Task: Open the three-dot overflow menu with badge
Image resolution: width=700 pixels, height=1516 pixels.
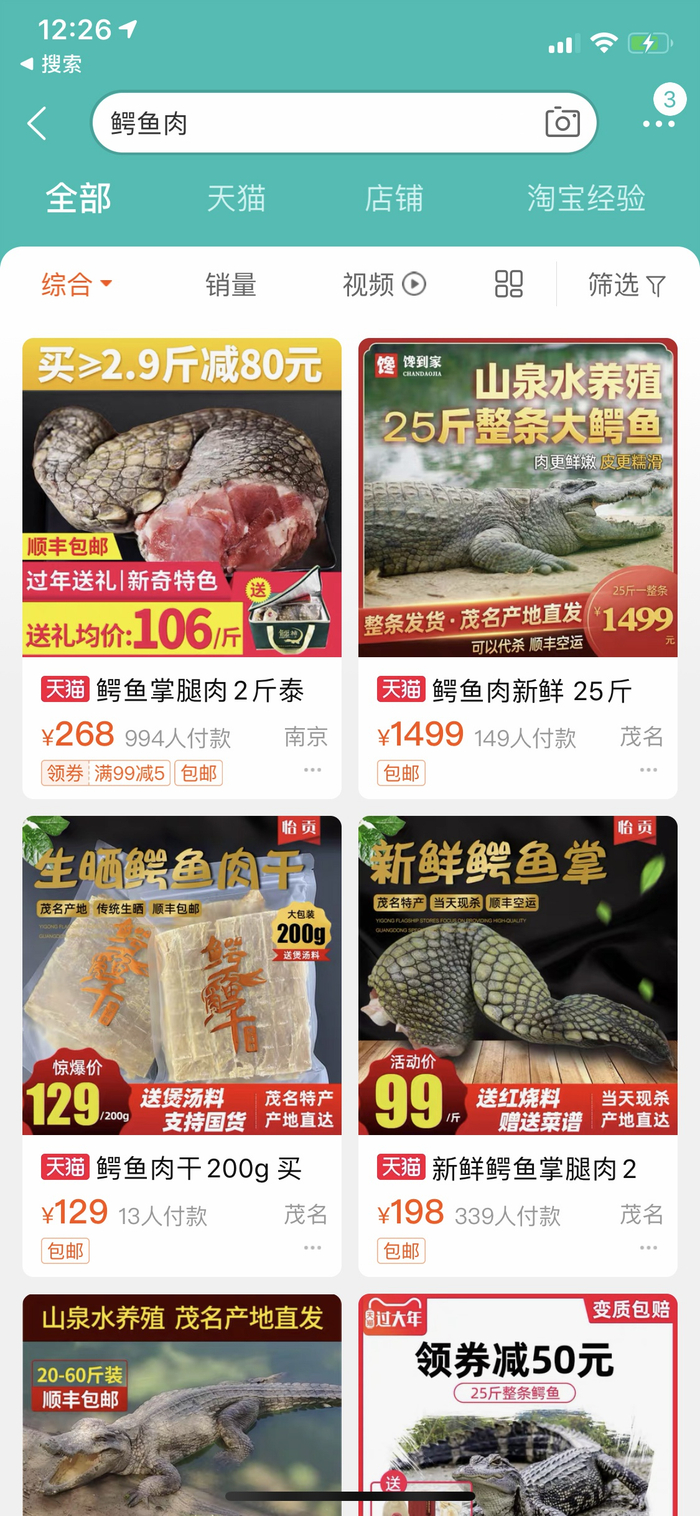Action: point(659,123)
